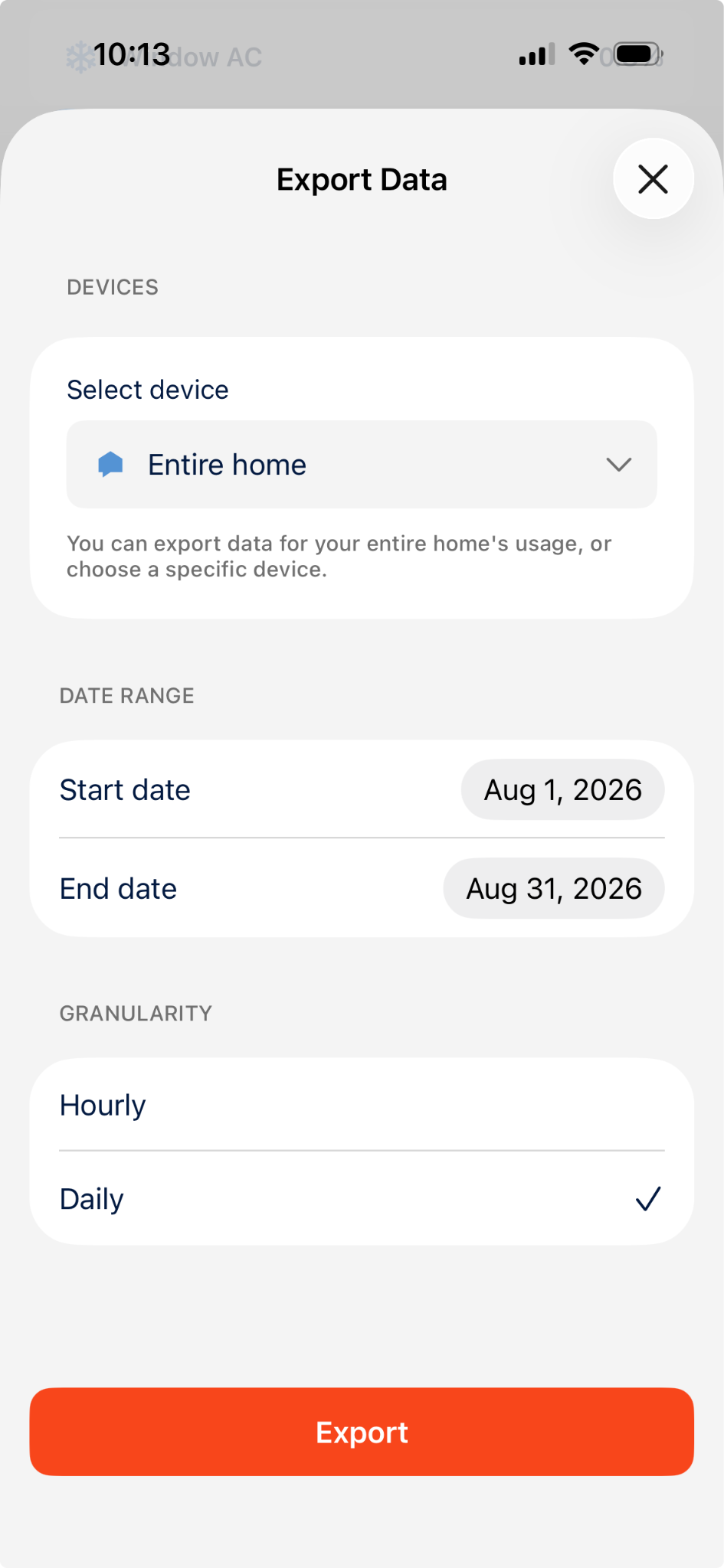Image resolution: width=724 pixels, height=1568 pixels.
Task: Change the start date Aug 1, 2026
Action: point(562,790)
